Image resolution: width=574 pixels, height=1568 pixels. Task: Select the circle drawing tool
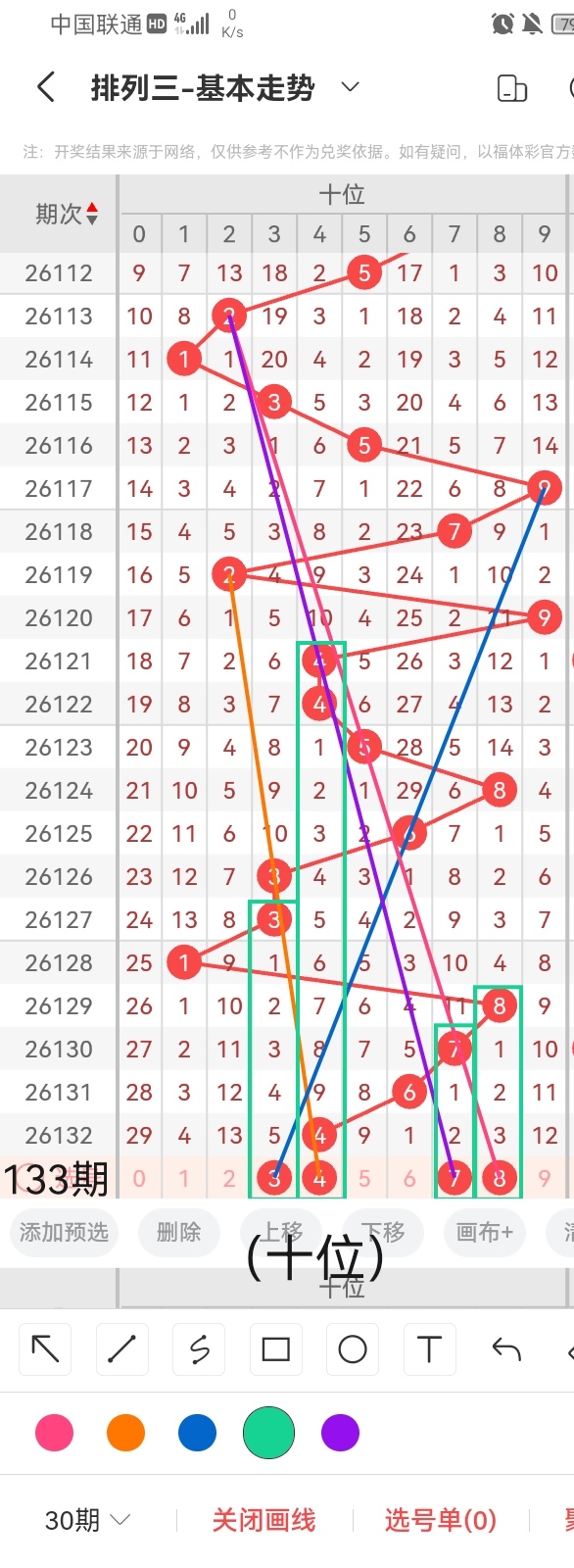[x=353, y=1349]
